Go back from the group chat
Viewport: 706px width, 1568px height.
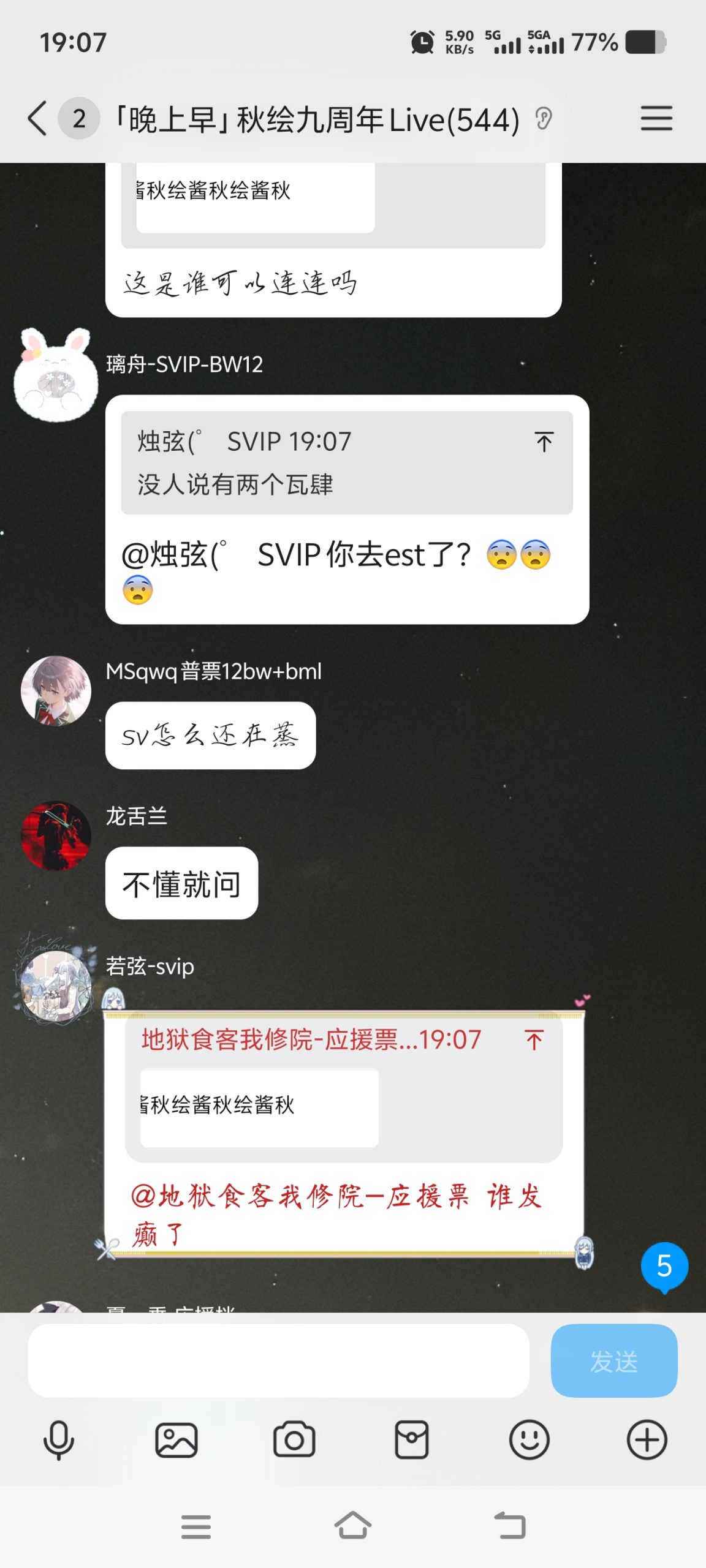tap(38, 118)
